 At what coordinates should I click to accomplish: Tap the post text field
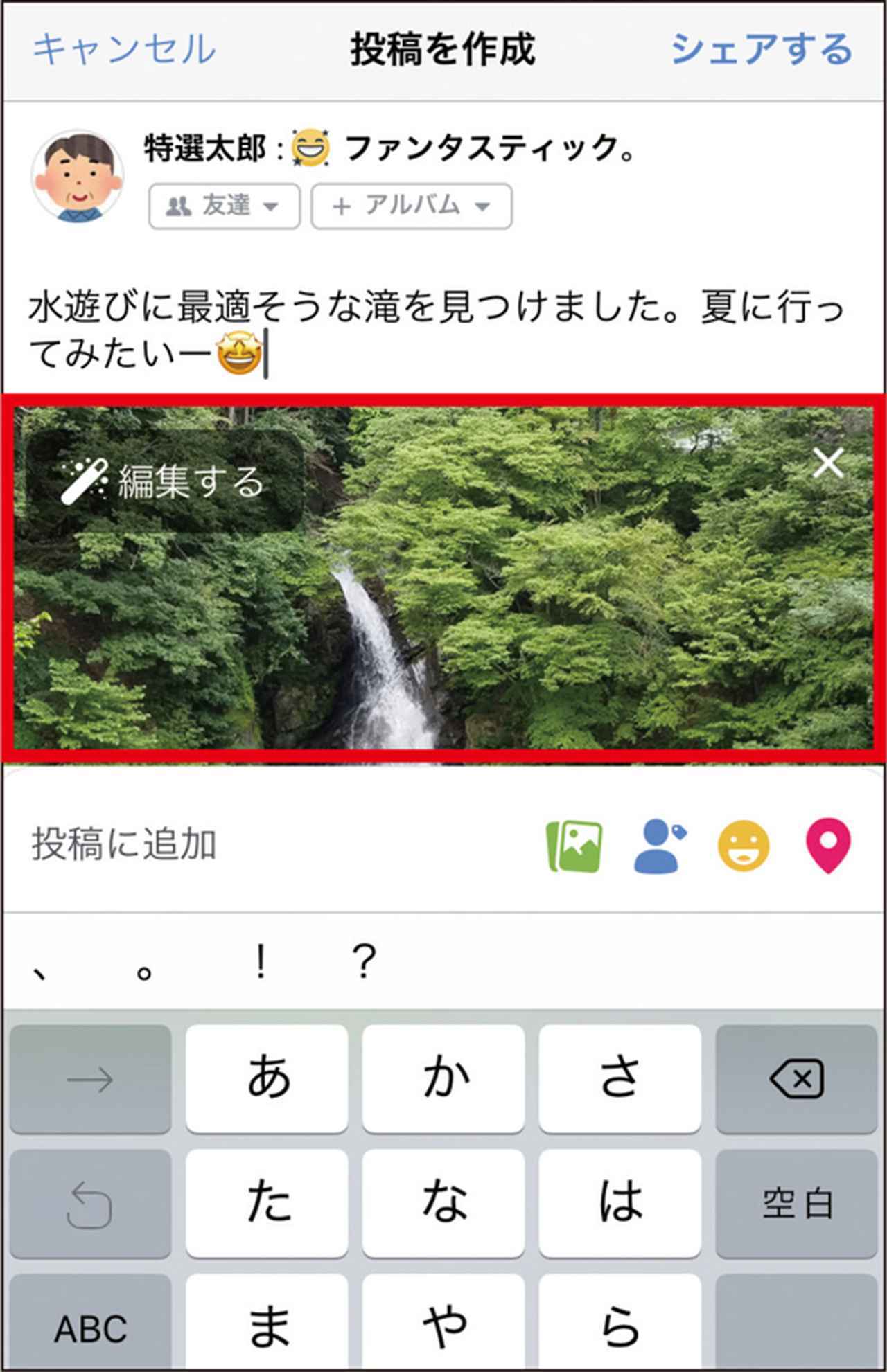437,330
